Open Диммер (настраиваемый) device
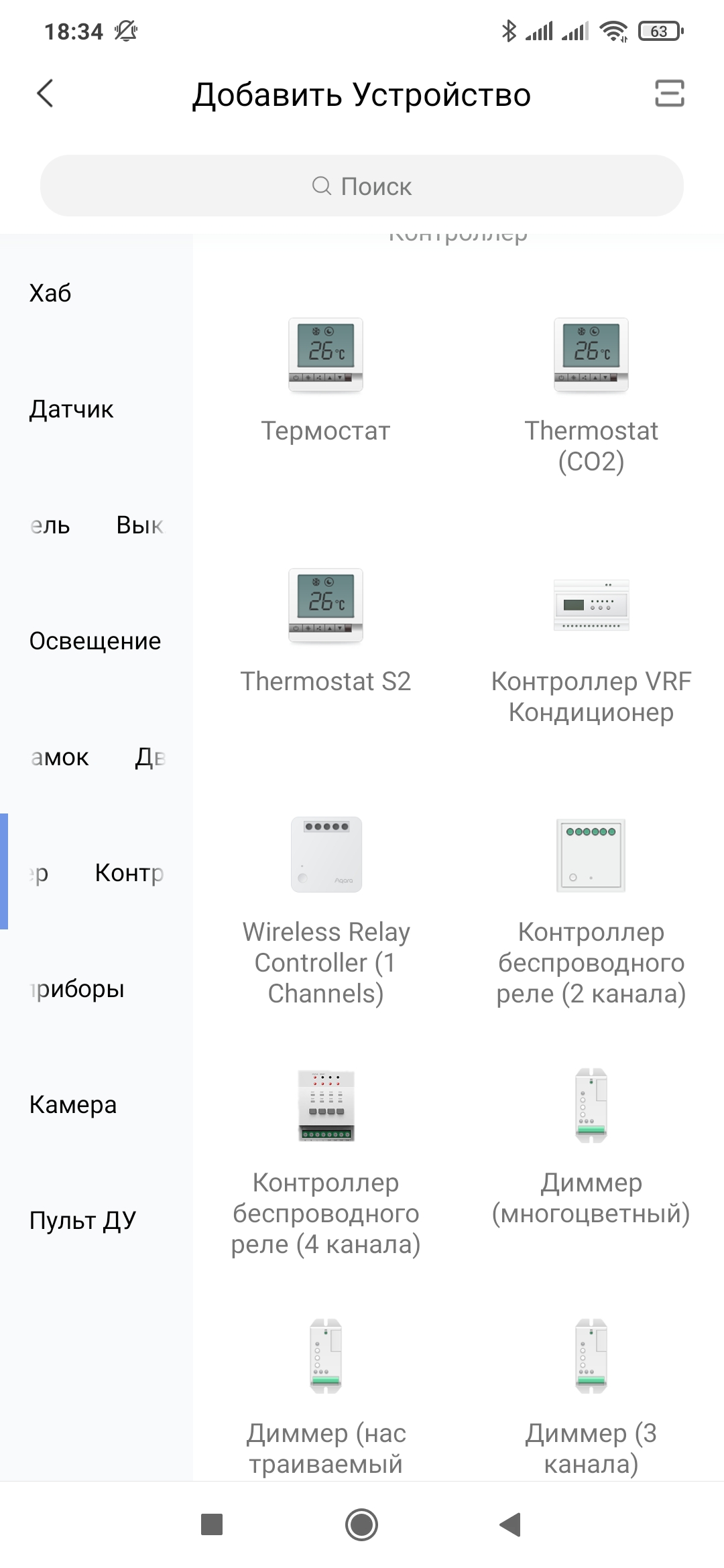Viewport: 724px width, 1568px height. pos(326,1394)
